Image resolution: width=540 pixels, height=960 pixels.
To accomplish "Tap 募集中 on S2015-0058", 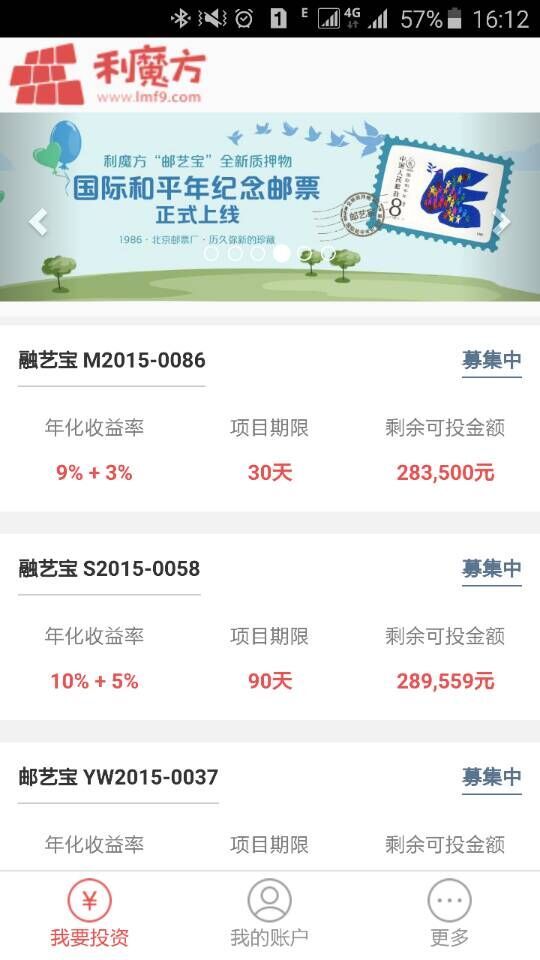I will tap(492, 568).
